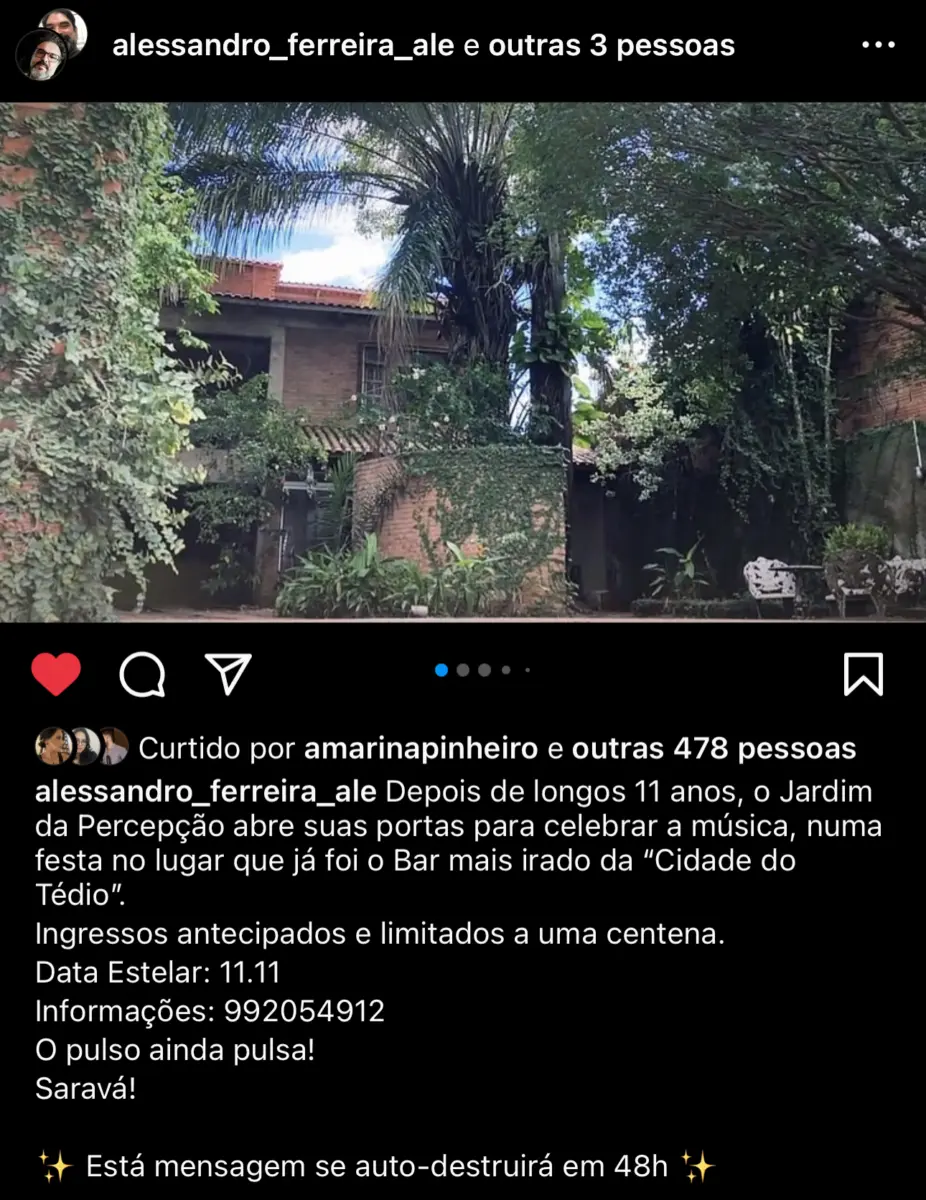Image resolution: width=926 pixels, height=1200 pixels.
Task: Open the post's three-dot options menu
Action: pos(878,45)
